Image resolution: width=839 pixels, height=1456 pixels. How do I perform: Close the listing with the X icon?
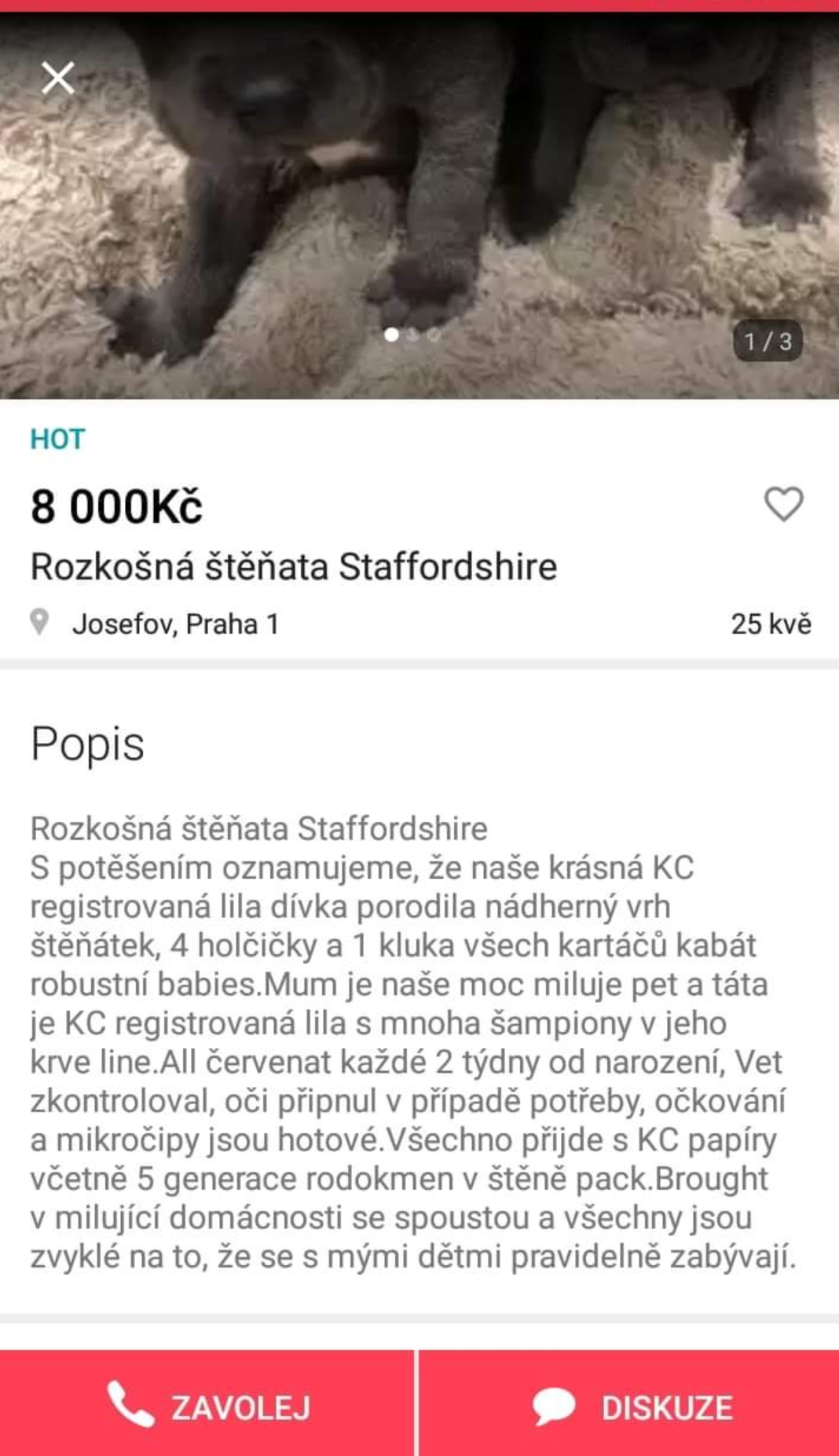pos(57,78)
